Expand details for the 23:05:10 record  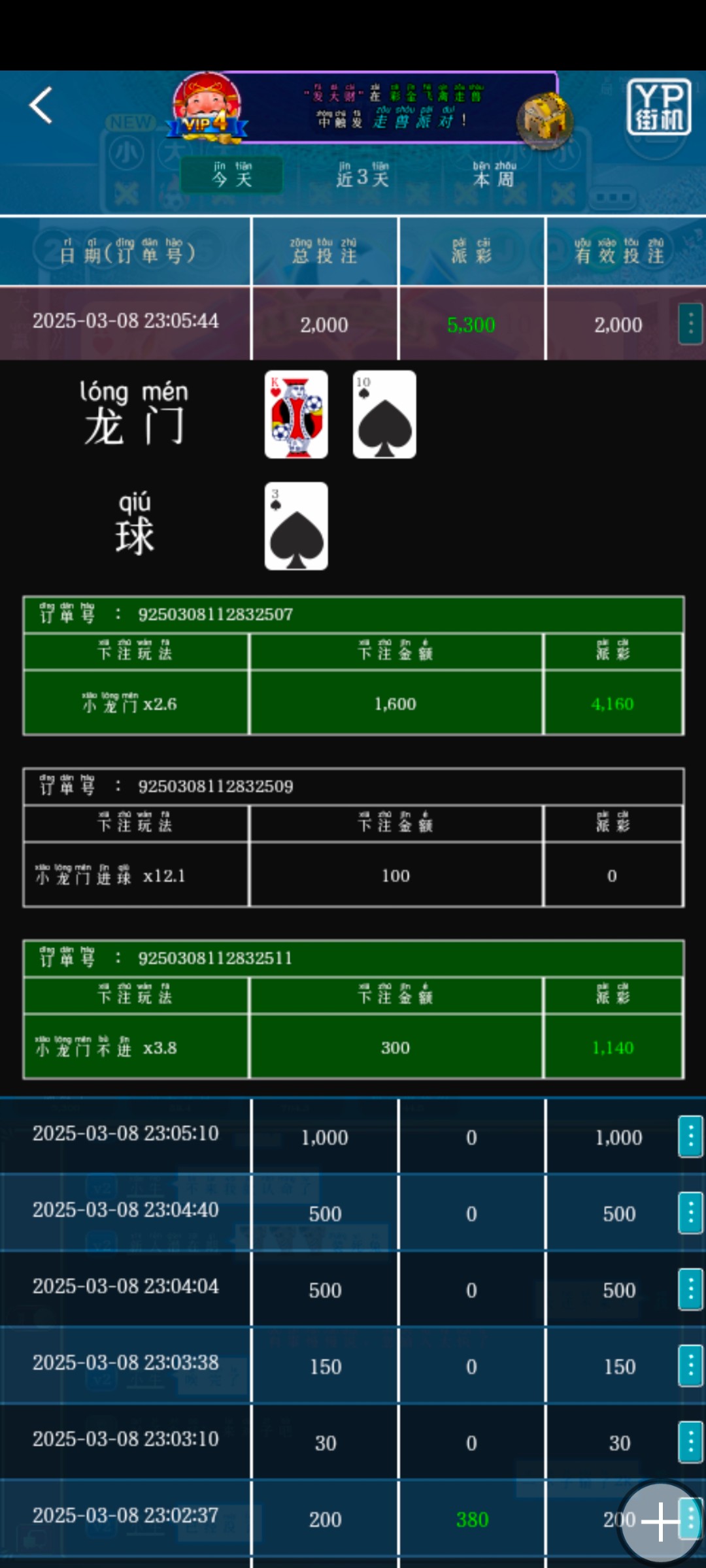(x=690, y=1137)
